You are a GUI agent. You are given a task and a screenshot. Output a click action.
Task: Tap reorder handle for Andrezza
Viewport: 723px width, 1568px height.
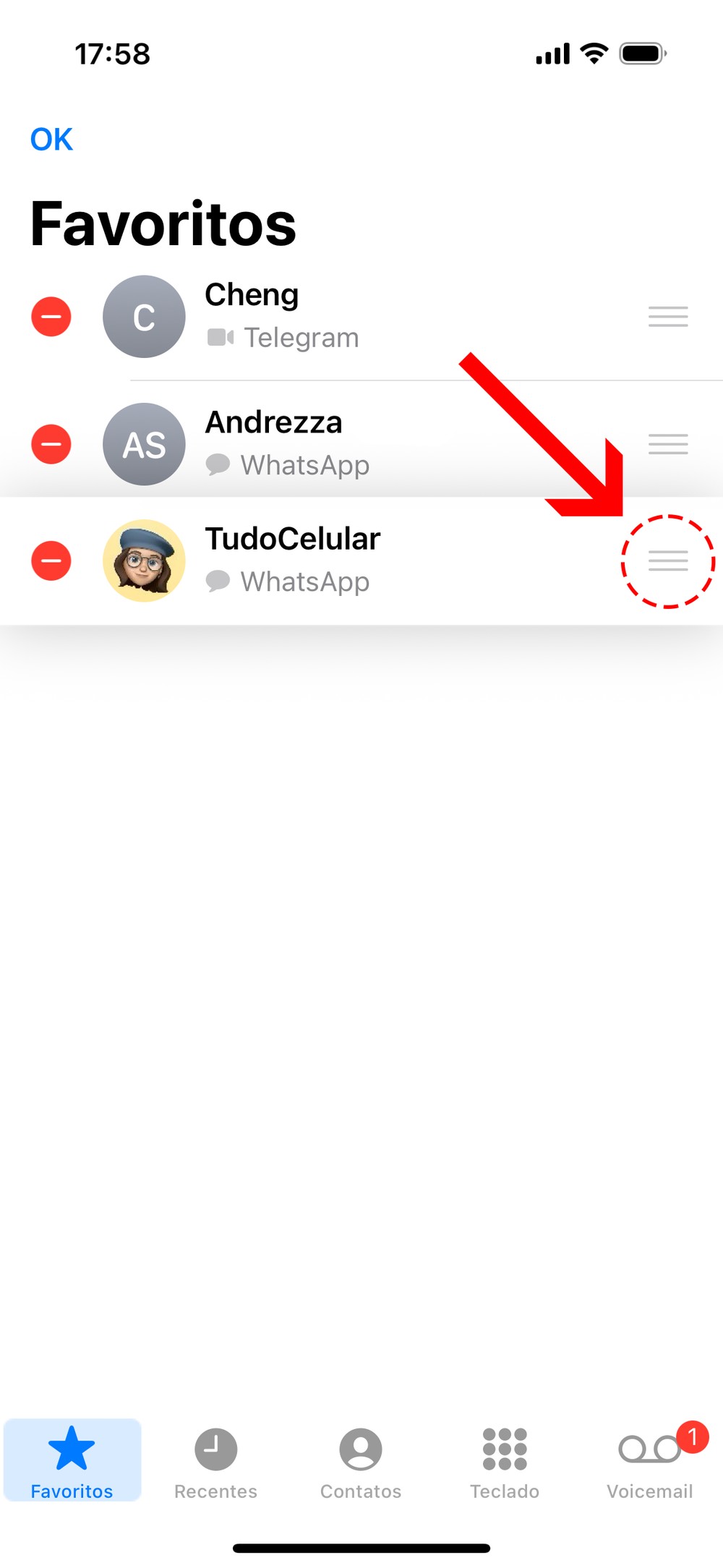pyautogui.click(x=667, y=444)
